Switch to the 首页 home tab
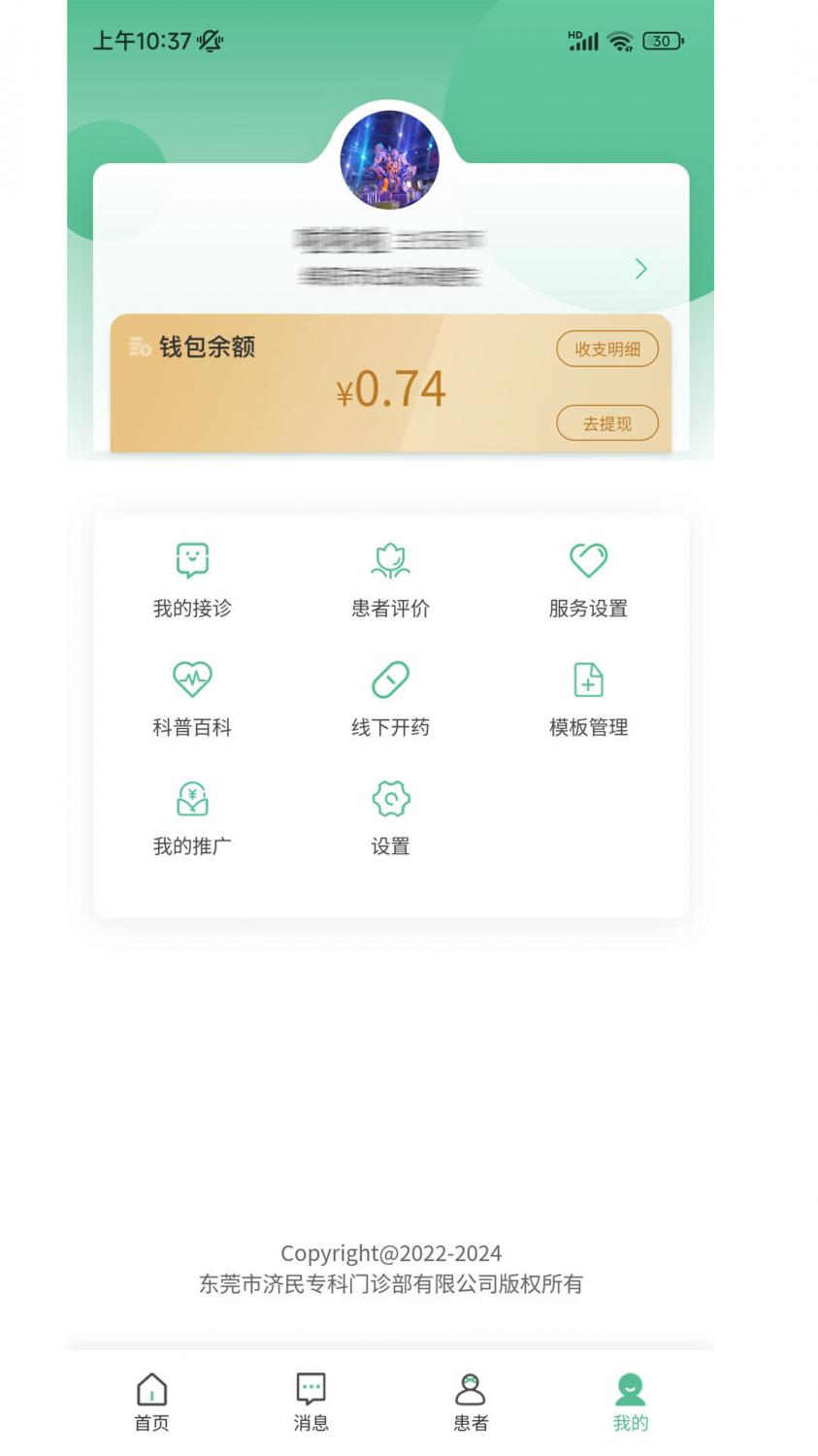Viewport: 818px width, 1456px height. 152,1390
